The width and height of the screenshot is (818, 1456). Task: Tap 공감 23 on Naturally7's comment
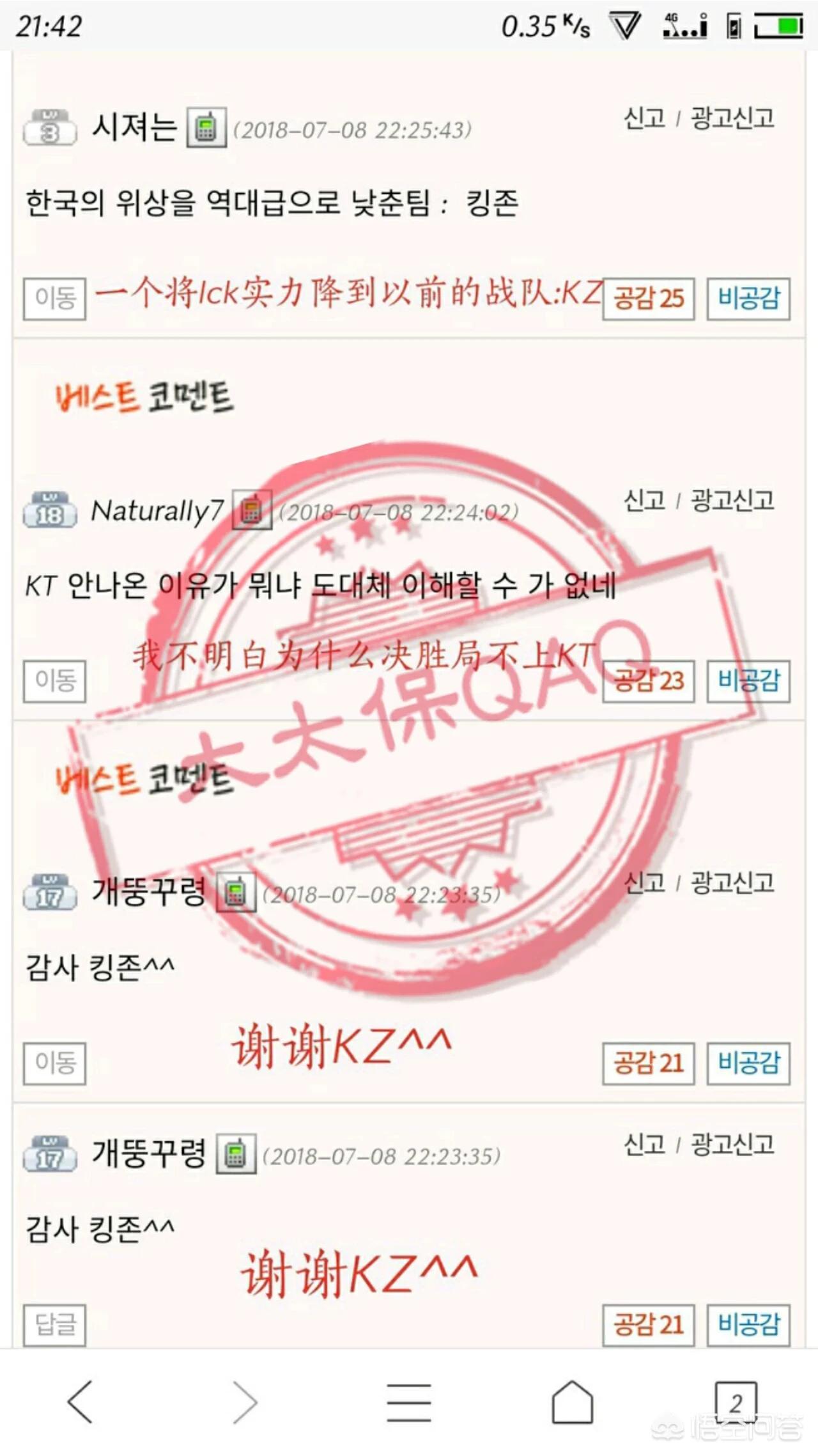pyautogui.click(x=648, y=681)
